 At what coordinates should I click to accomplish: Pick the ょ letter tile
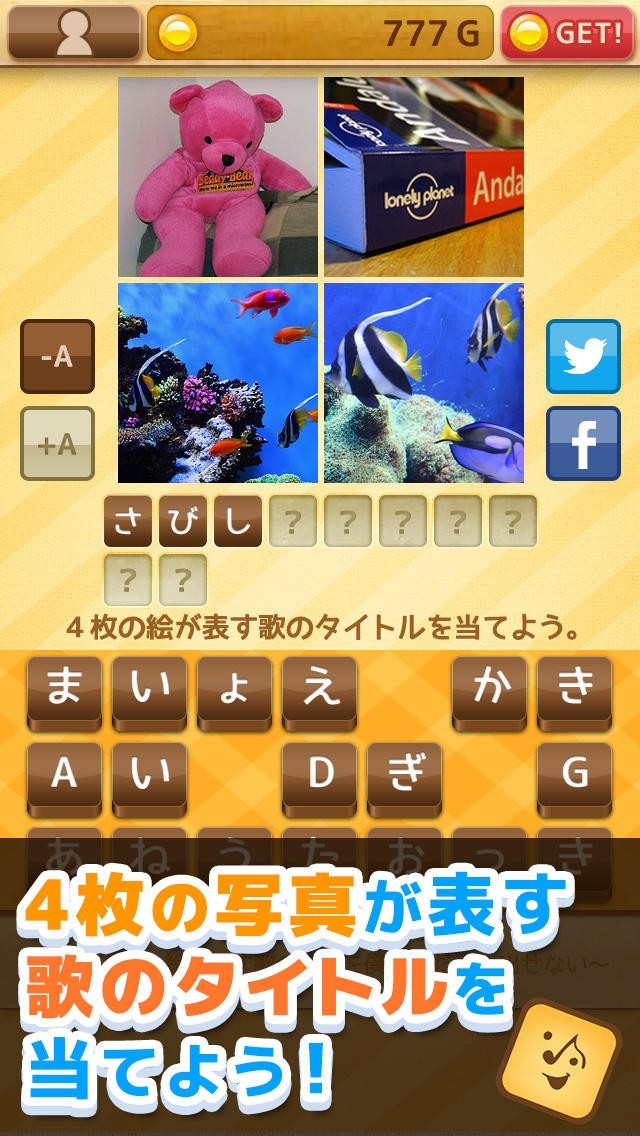click(x=234, y=691)
